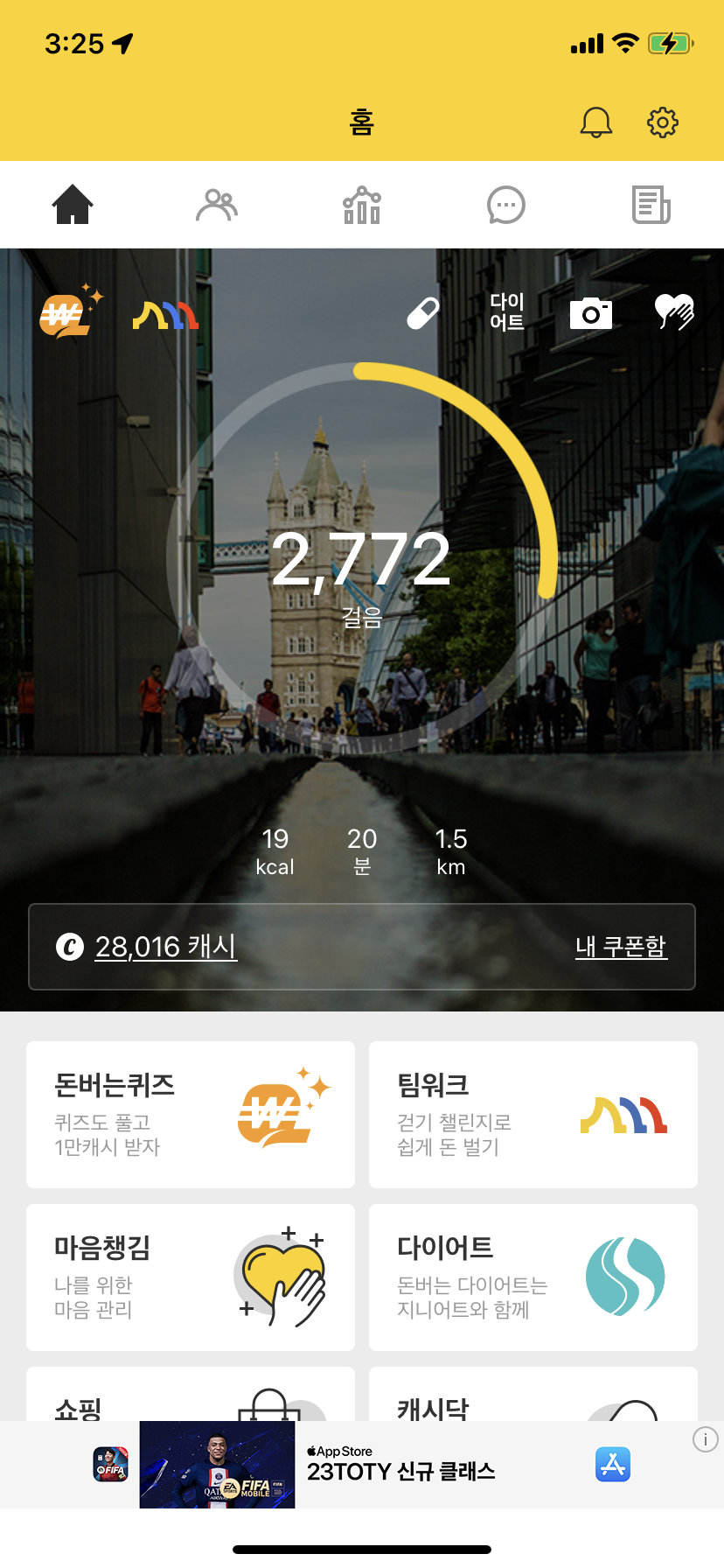
Task: Tap the ad info icon
Action: click(x=706, y=1439)
